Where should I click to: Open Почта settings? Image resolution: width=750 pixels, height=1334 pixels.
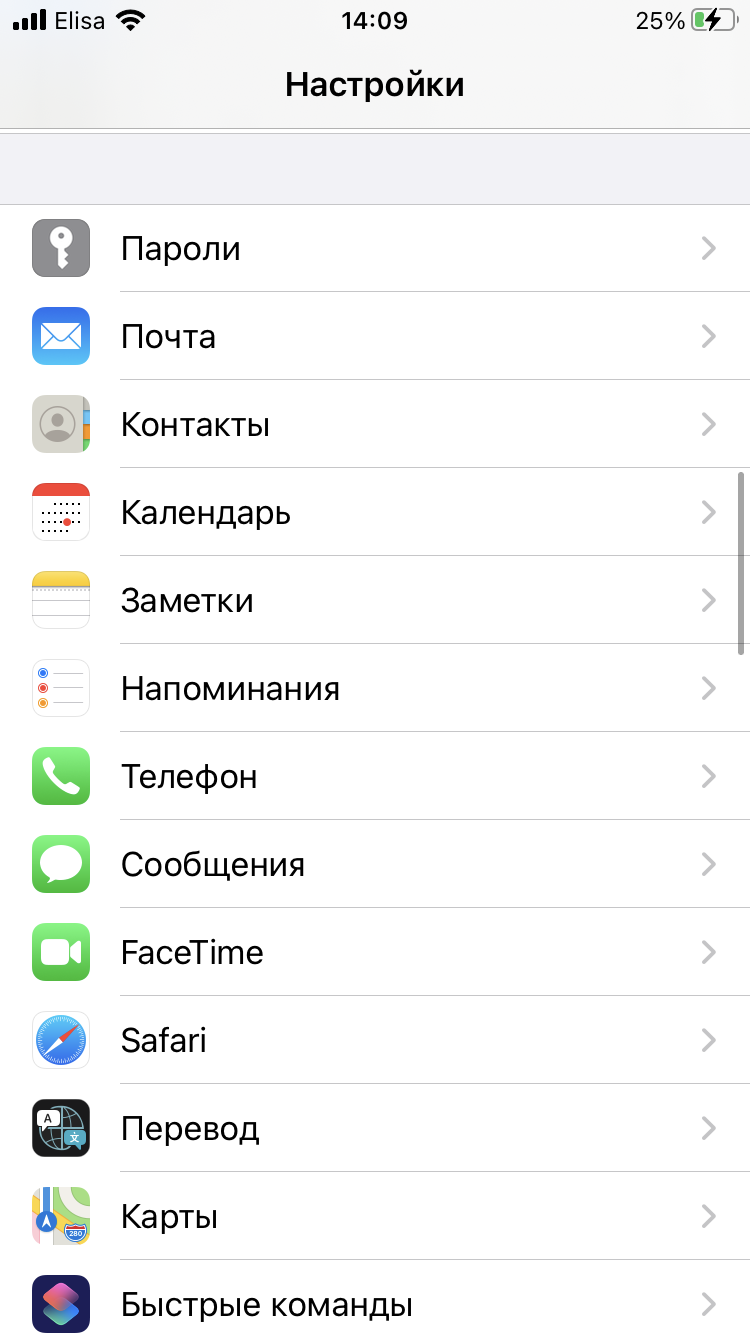pyautogui.click(x=375, y=336)
